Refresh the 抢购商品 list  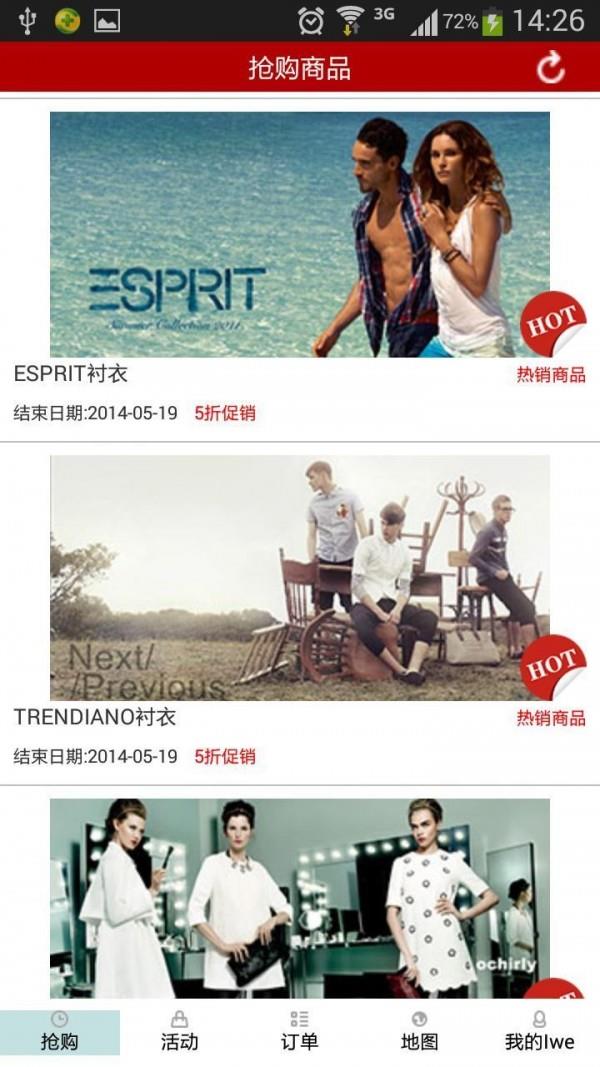[550, 68]
